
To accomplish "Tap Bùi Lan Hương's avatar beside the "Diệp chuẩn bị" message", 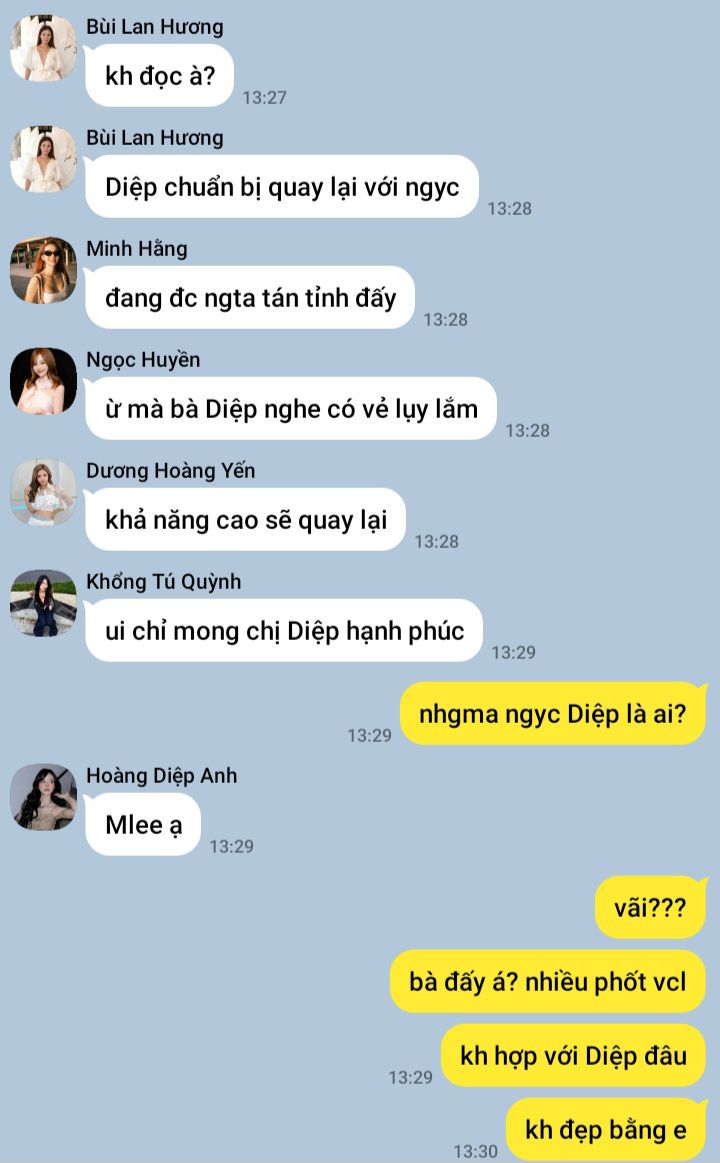I will pos(43,159).
